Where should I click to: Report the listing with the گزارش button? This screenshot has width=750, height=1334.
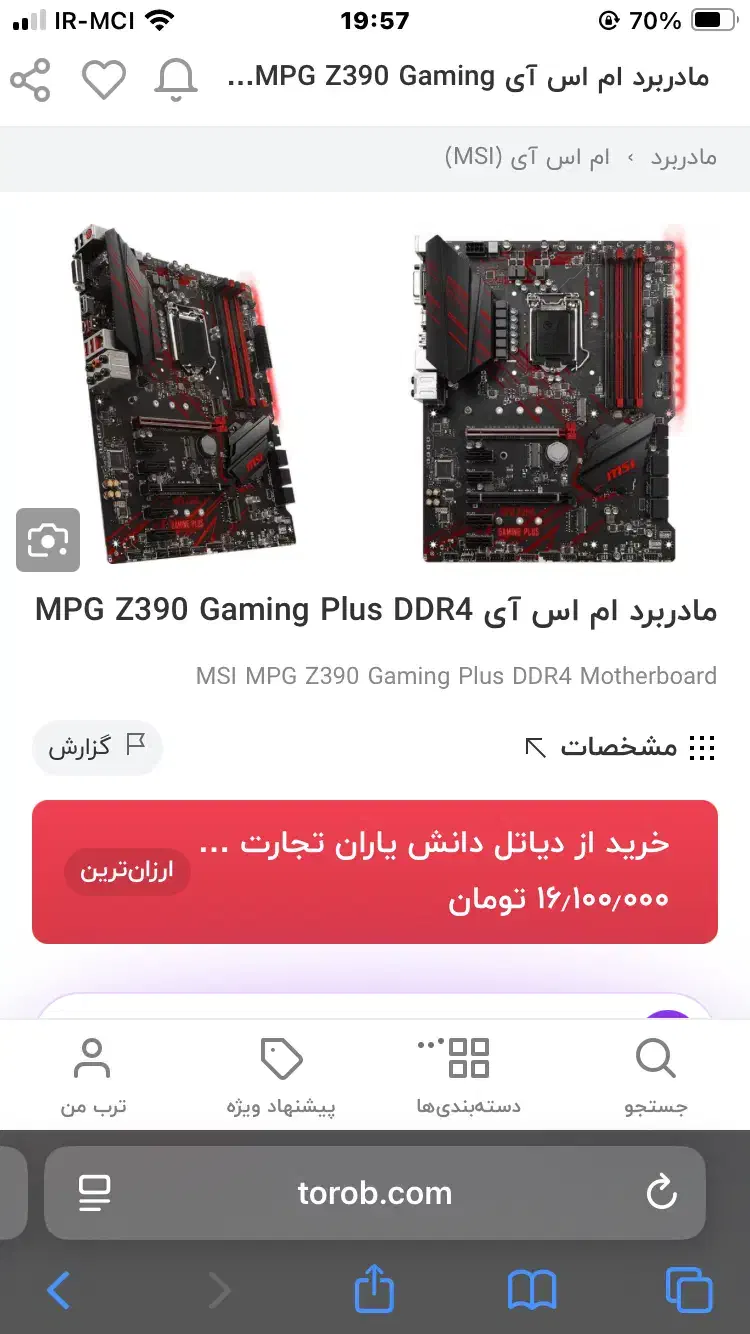(x=97, y=747)
